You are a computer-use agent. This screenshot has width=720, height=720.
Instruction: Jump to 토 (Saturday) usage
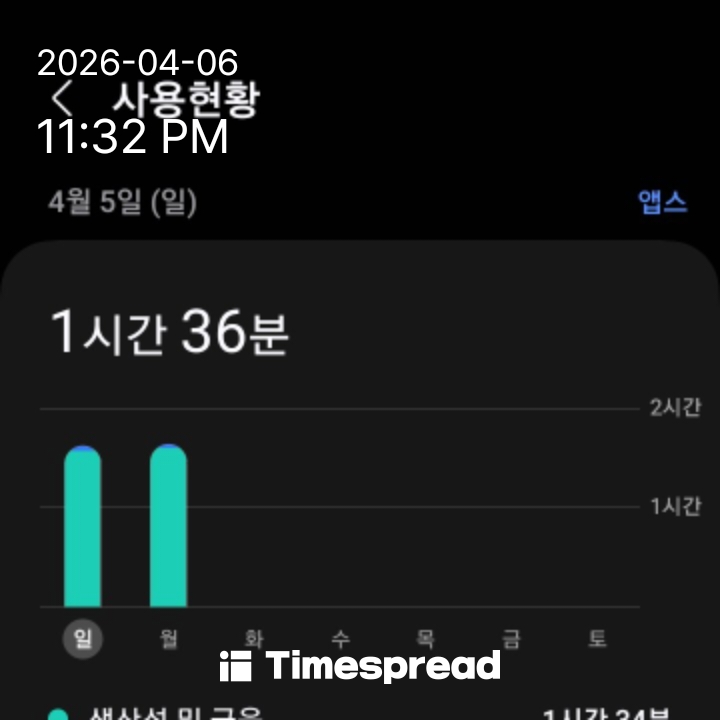pos(598,639)
